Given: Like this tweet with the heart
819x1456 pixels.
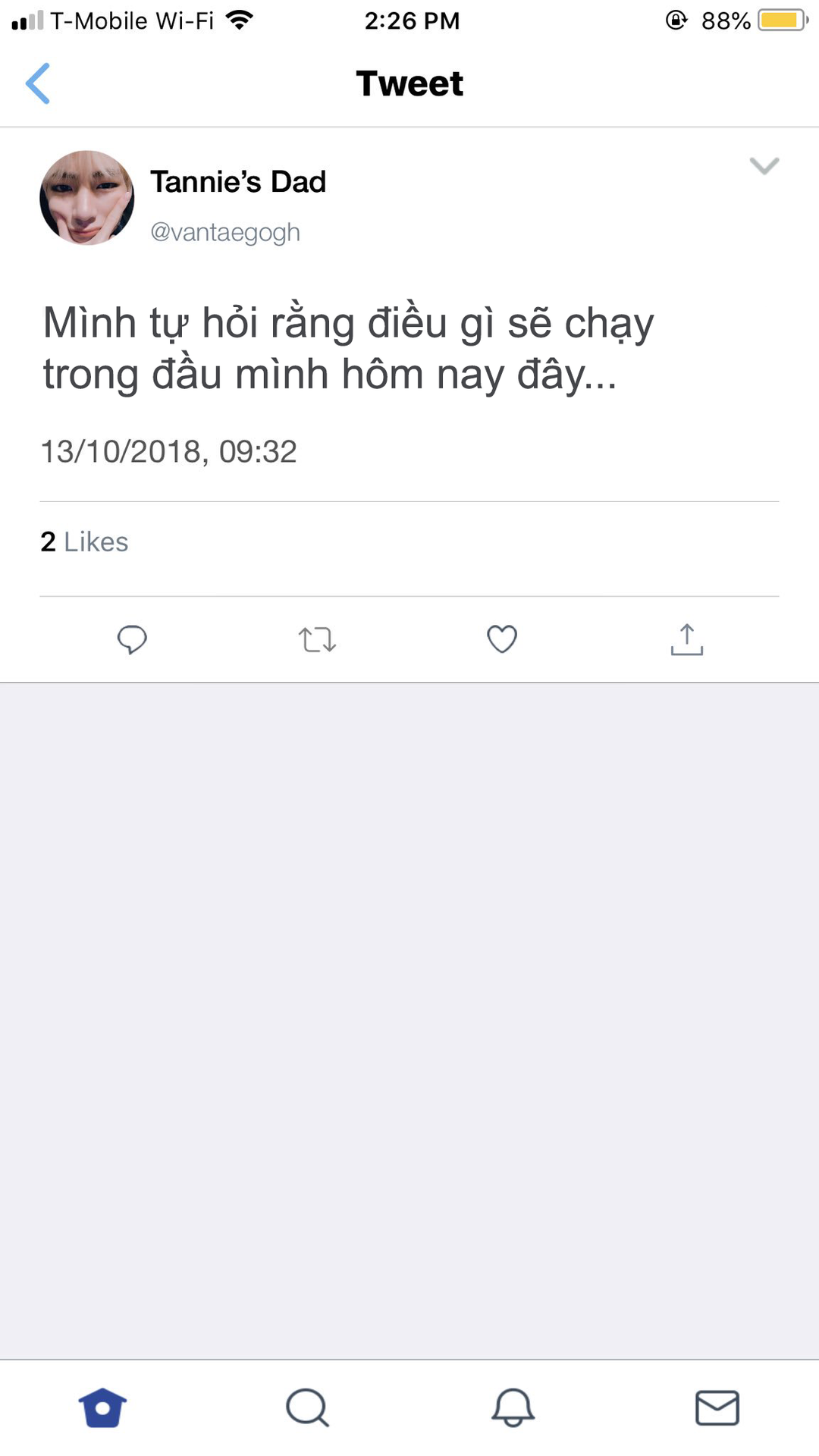Looking at the screenshot, I should [502, 639].
